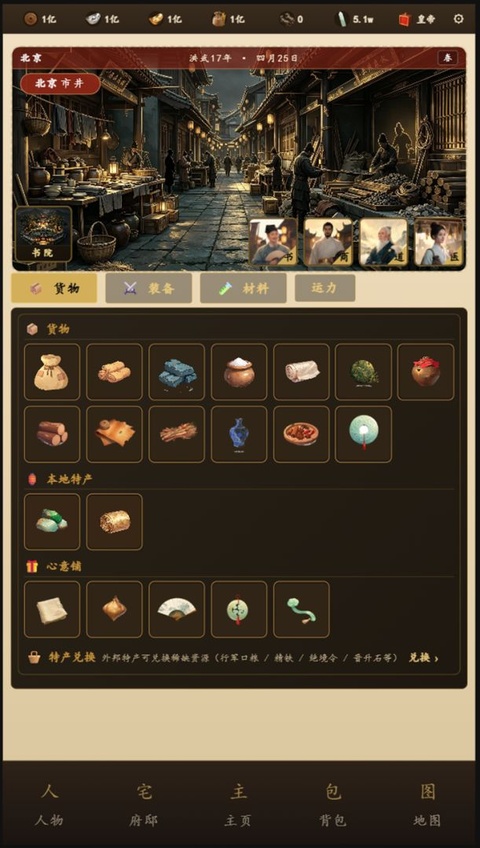Select the 道 elder character portrait
The width and height of the screenshot is (480, 848).
coord(383,242)
